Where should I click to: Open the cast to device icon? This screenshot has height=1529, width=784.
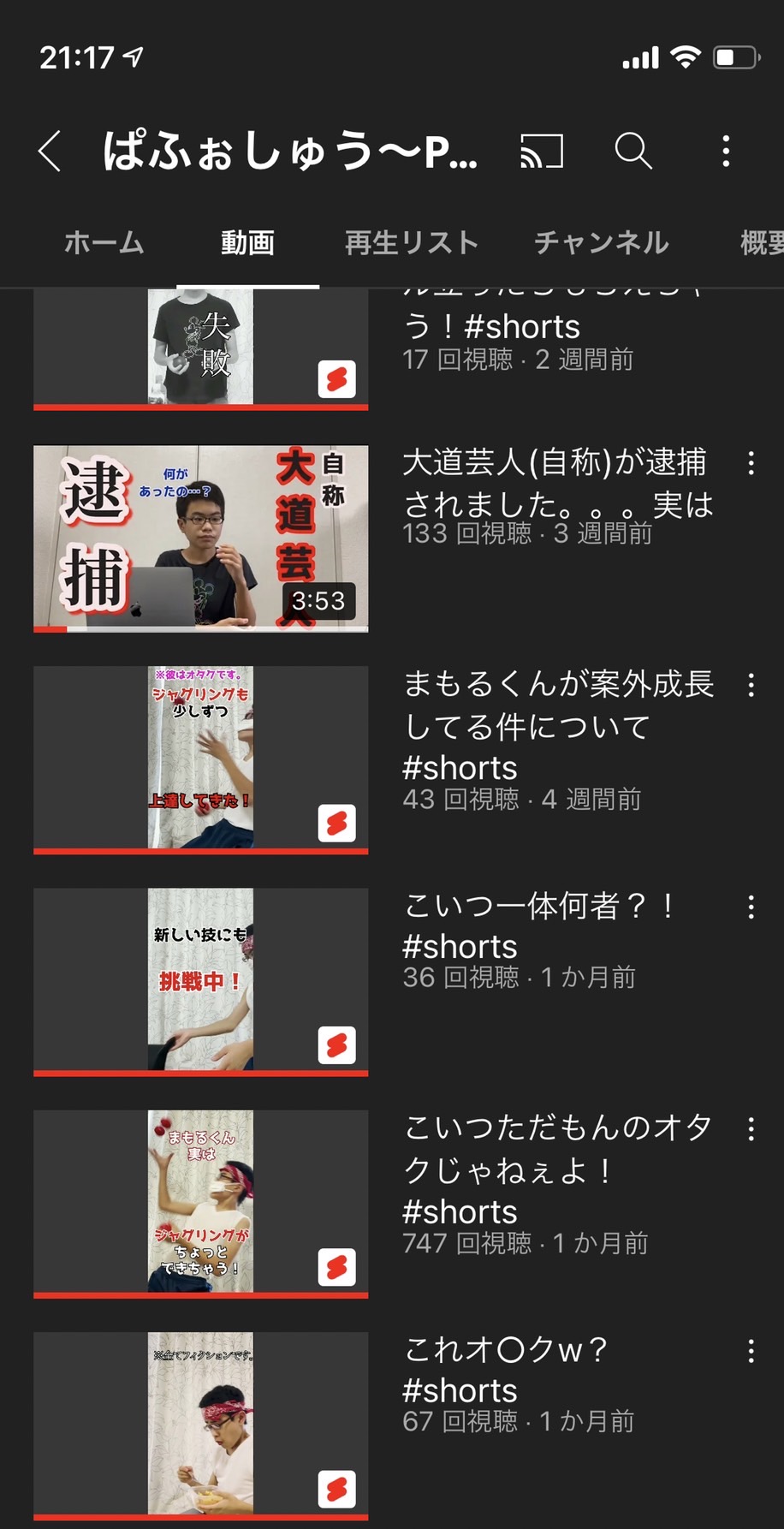(x=542, y=152)
